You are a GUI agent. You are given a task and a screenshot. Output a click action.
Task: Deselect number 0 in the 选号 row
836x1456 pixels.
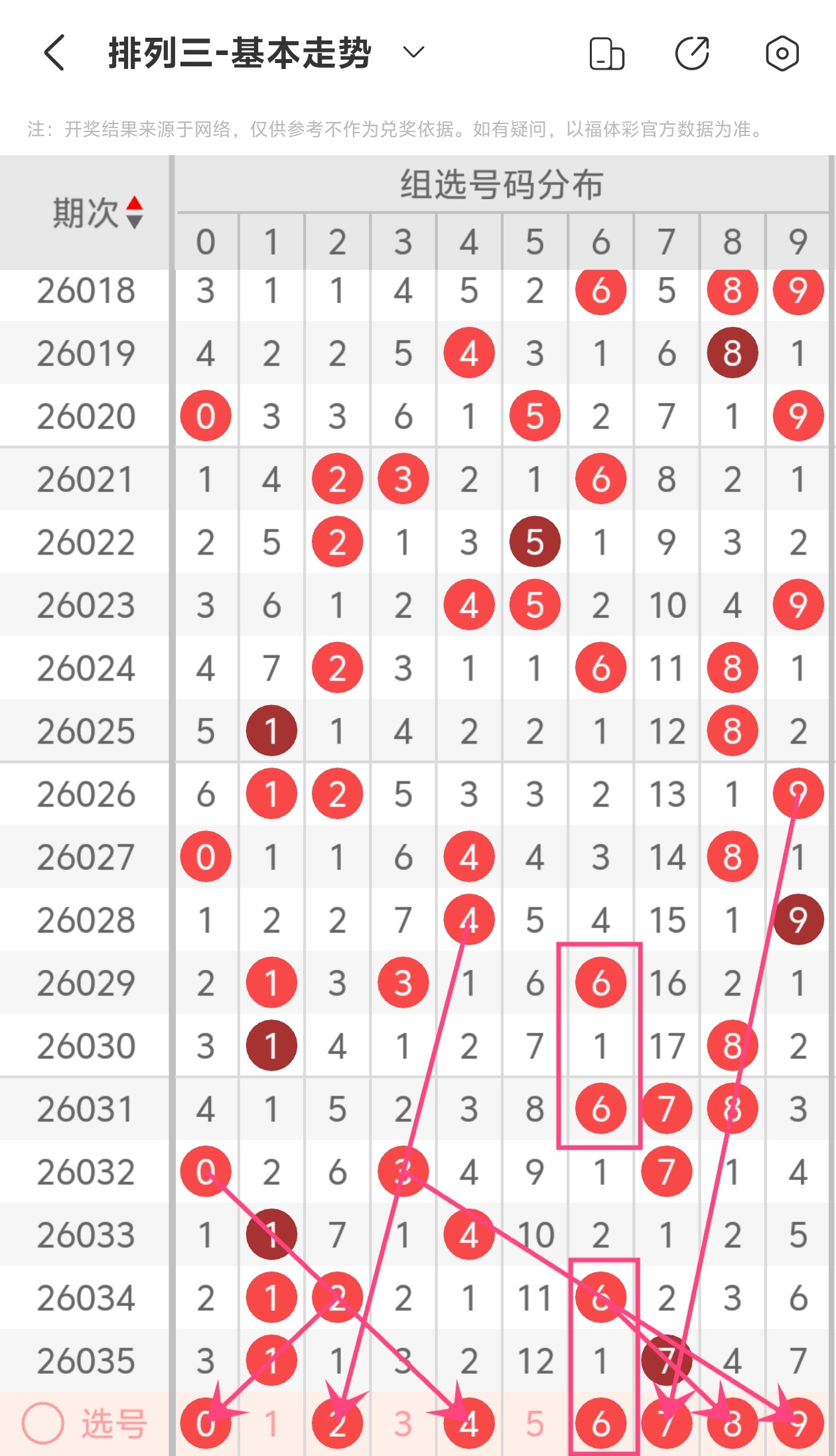206,1423
